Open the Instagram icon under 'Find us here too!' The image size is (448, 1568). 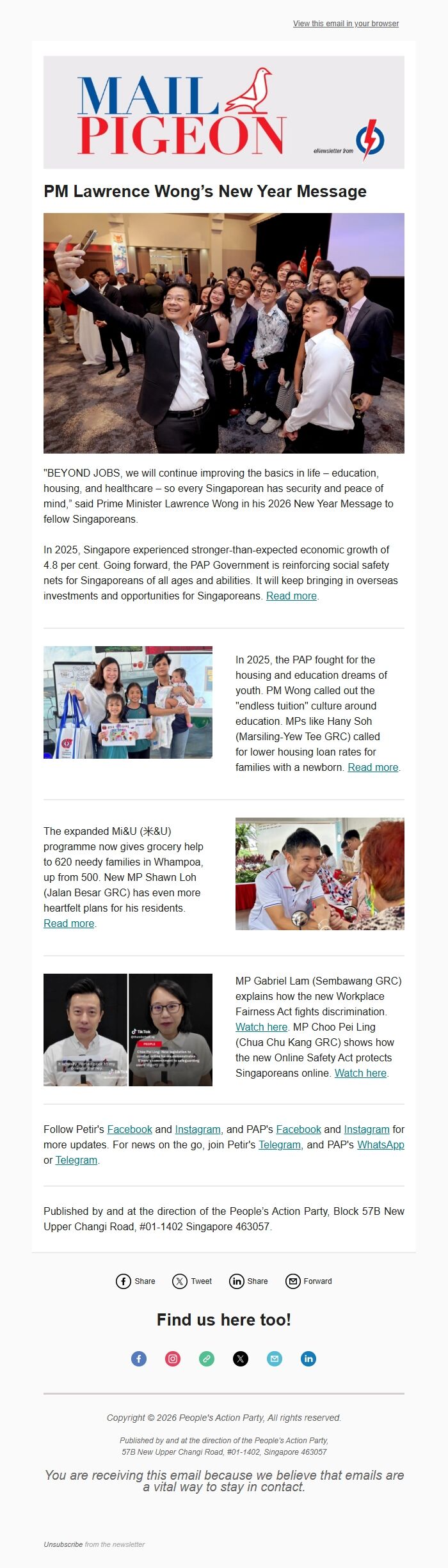coord(173,1358)
